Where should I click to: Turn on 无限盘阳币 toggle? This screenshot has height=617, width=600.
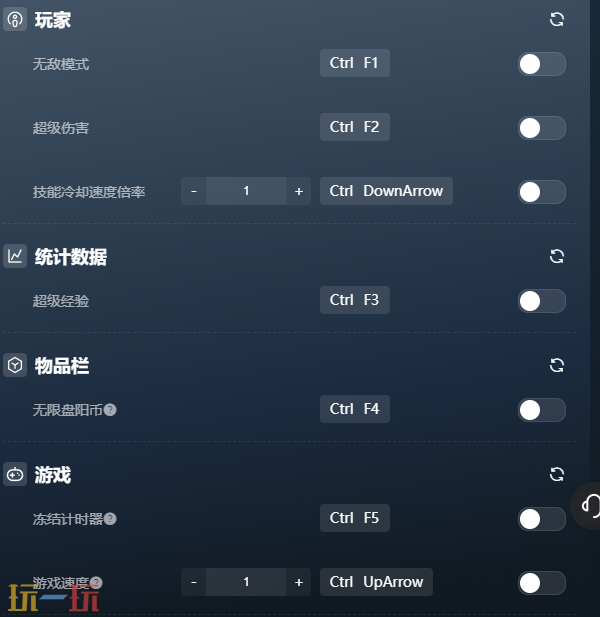(541, 410)
